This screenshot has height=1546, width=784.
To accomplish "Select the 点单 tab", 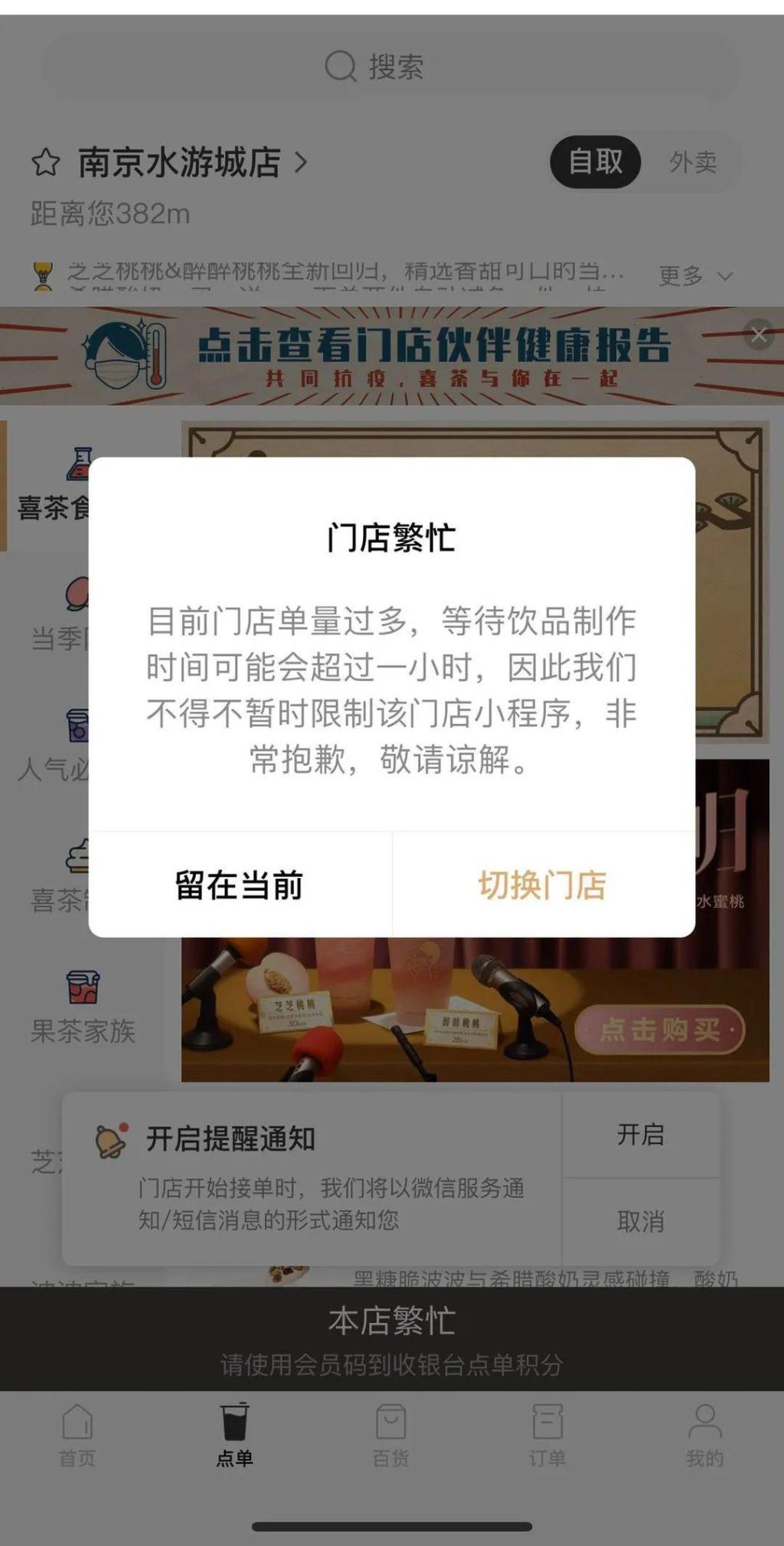I will (x=234, y=1435).
